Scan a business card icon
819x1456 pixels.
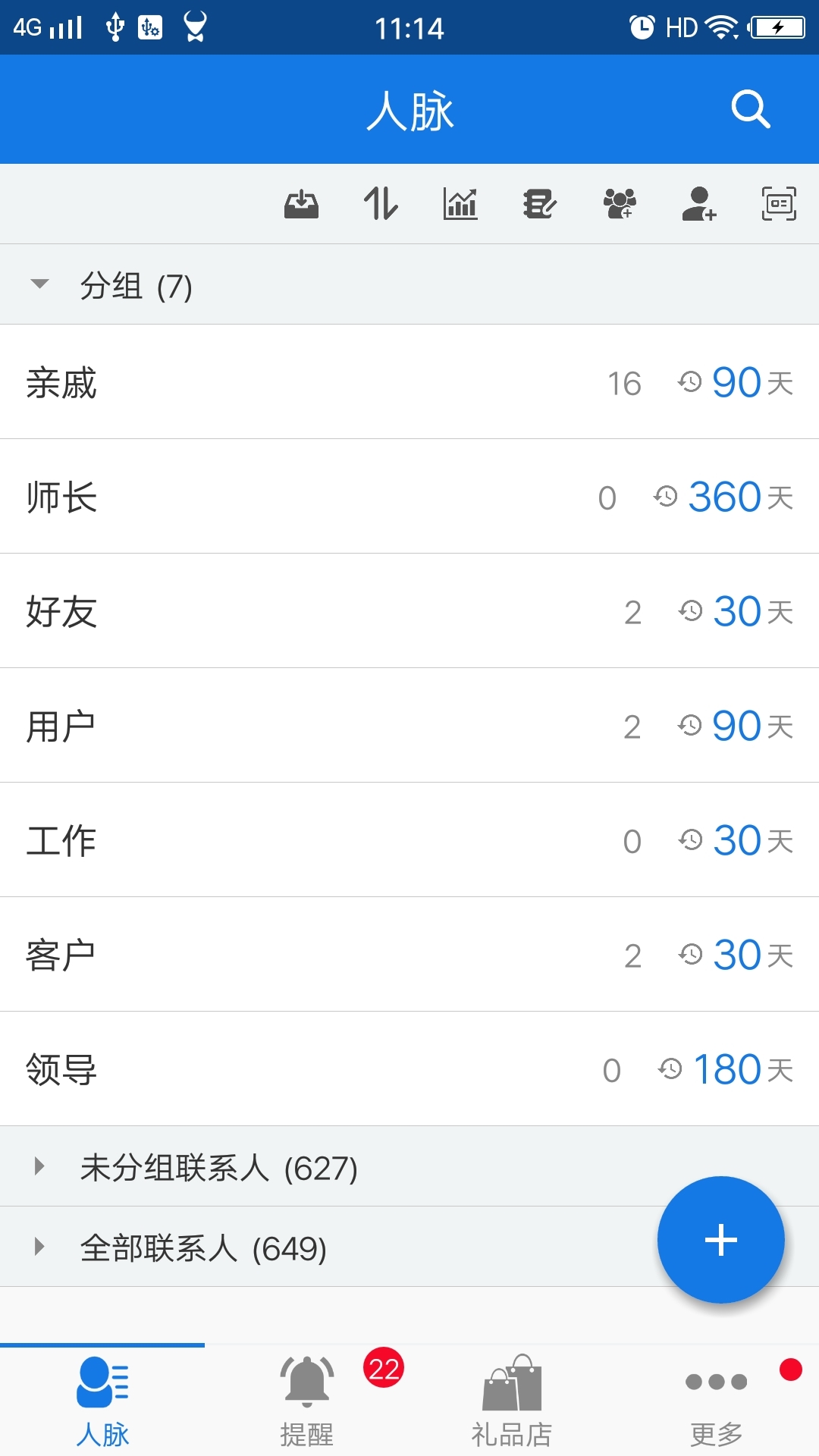[x=779, y=204]
